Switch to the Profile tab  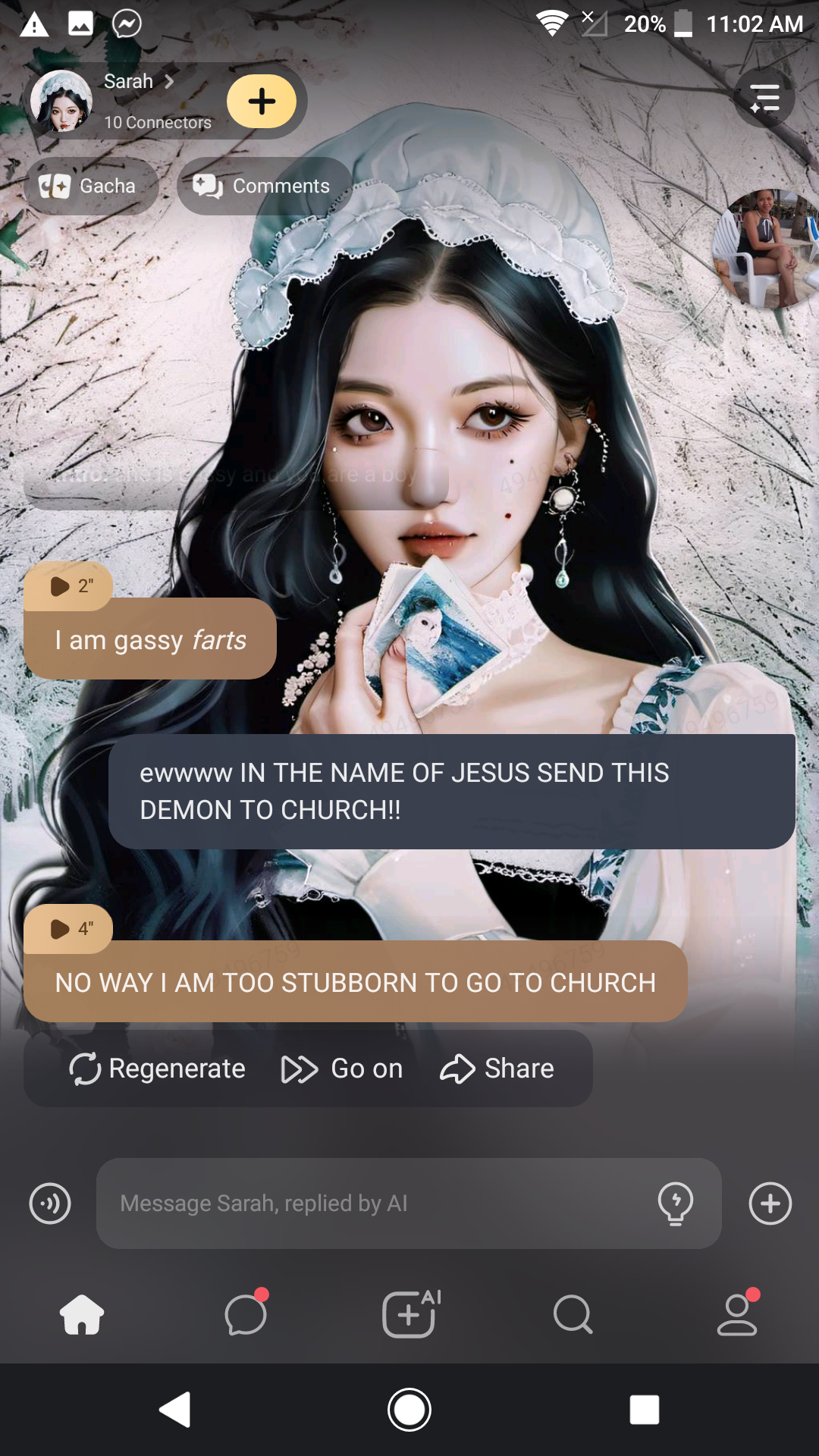pyautogui.click(x=737, y=1314)
